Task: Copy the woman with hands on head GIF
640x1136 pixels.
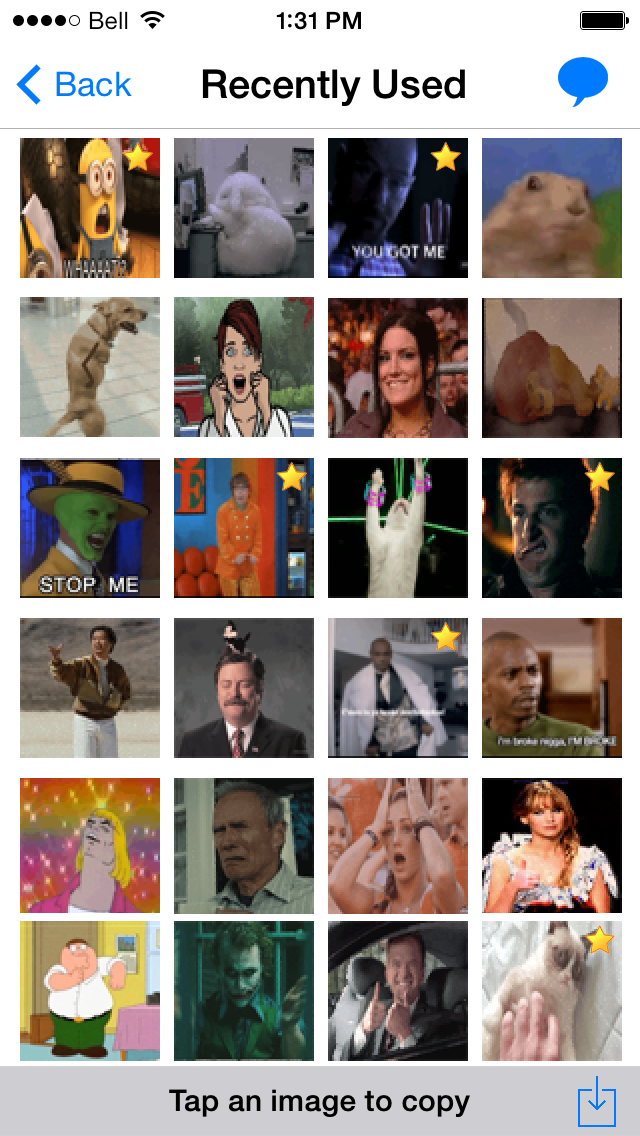Action: (x=398, y=845)
